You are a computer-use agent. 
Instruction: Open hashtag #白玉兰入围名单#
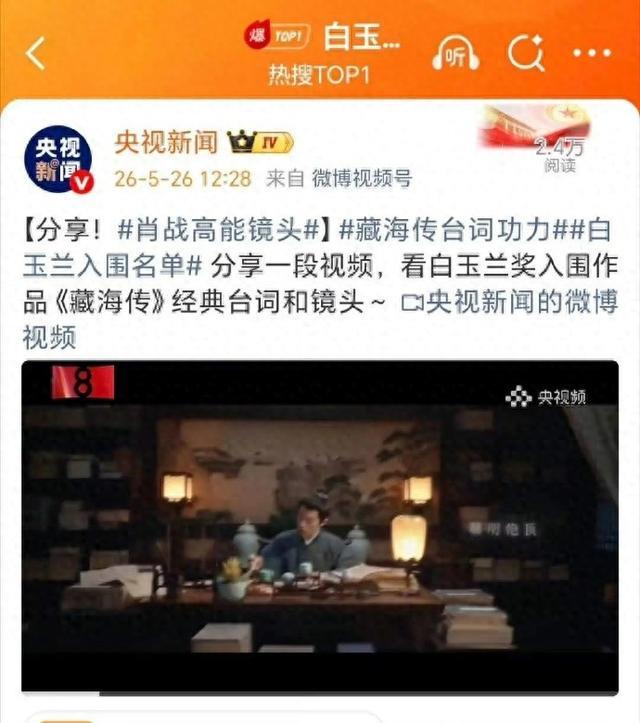coord(317,248)
